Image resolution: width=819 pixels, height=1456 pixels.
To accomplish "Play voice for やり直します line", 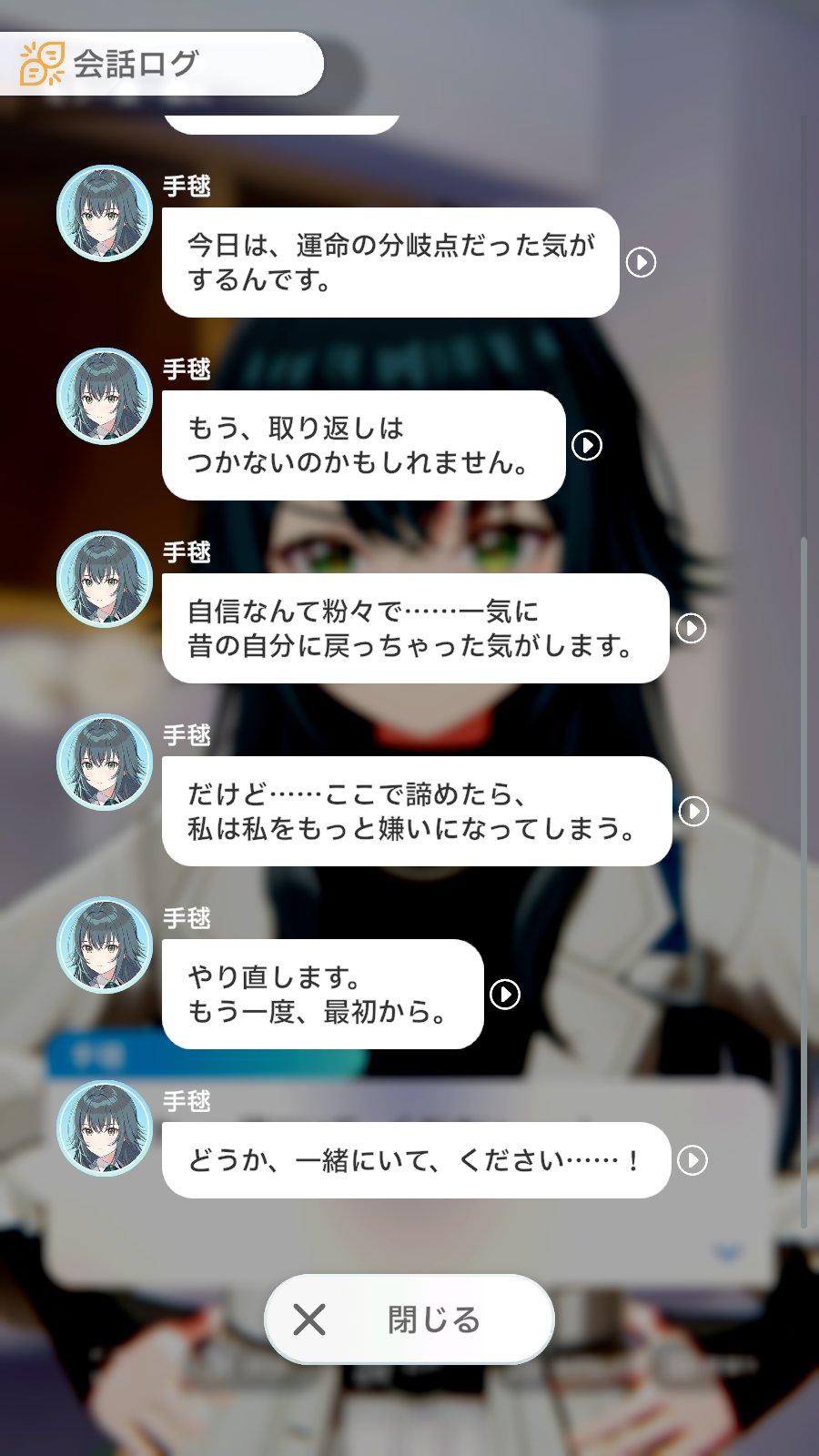I will coord(505,995).
